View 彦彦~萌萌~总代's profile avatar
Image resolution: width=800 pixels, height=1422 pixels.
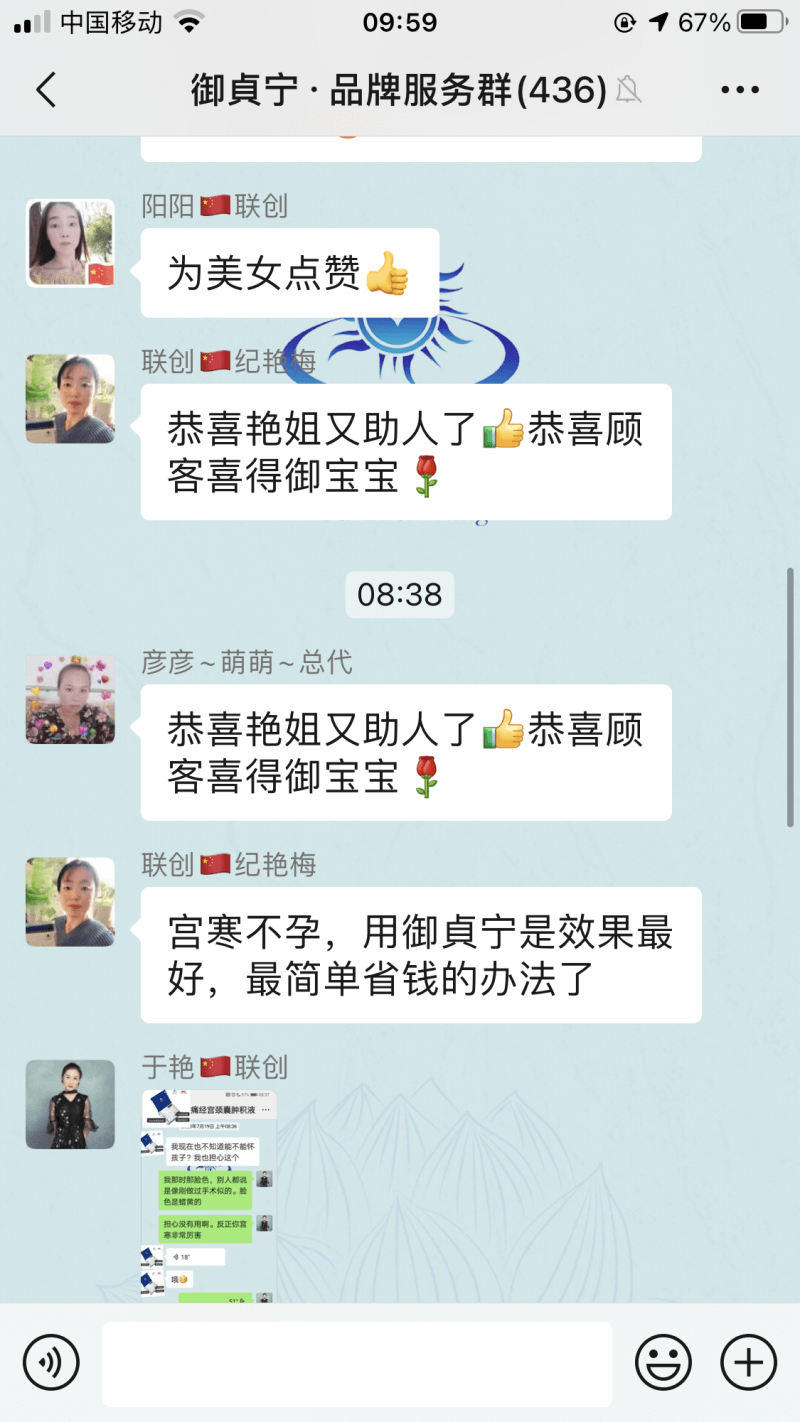click(70, 699)
